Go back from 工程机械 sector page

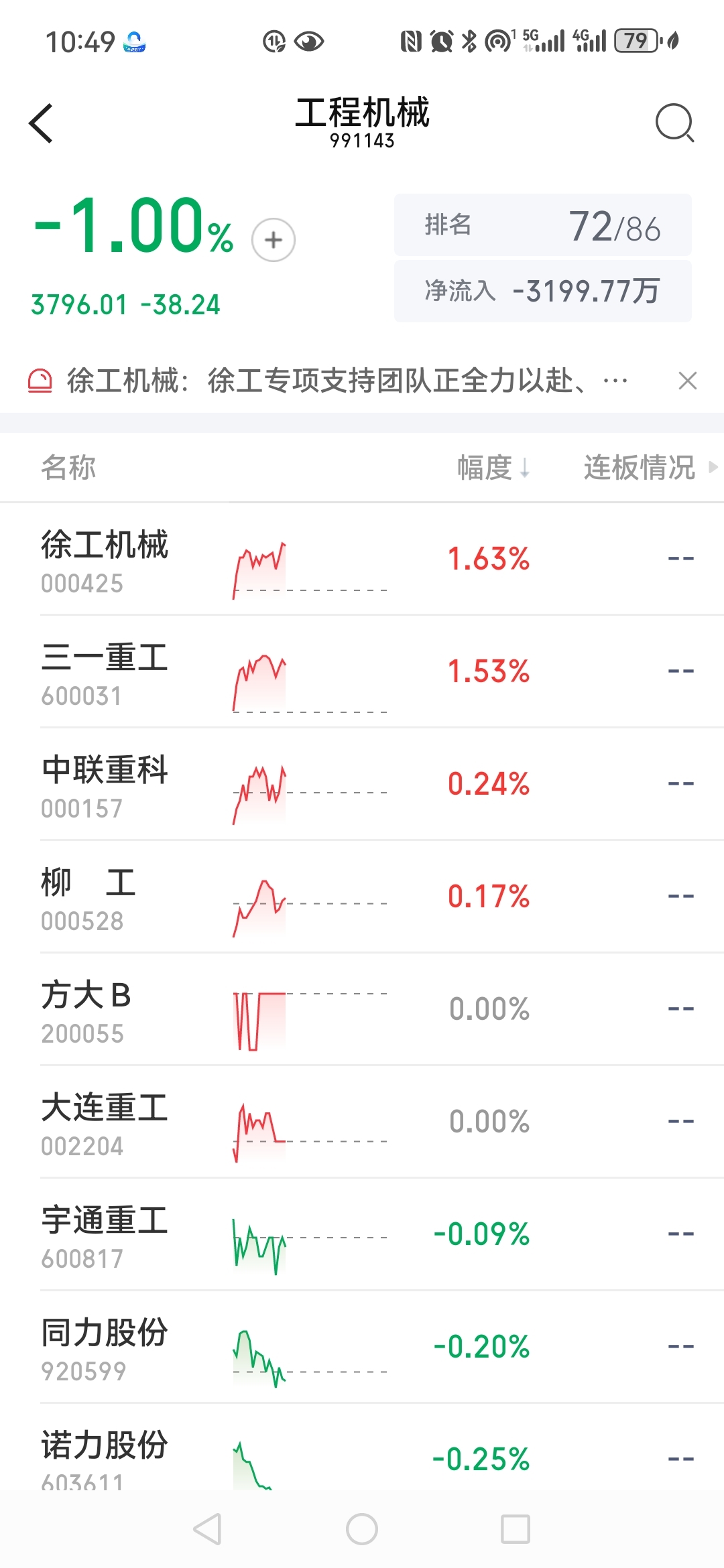pos(42,123)
